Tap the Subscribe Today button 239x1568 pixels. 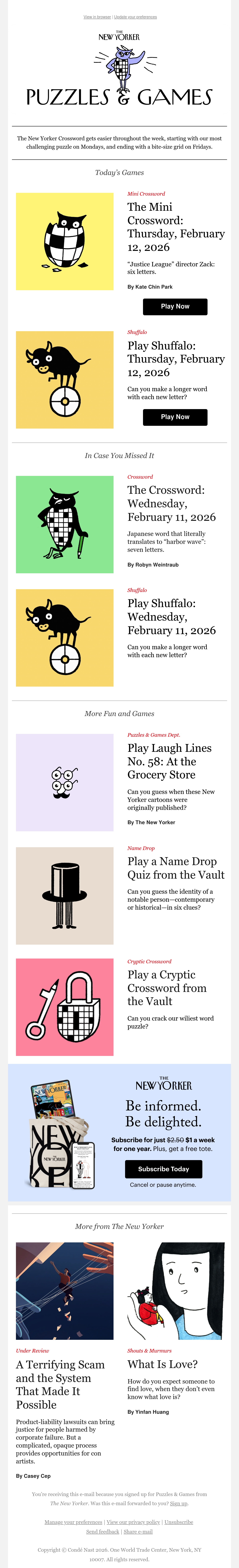point(163,1169)
